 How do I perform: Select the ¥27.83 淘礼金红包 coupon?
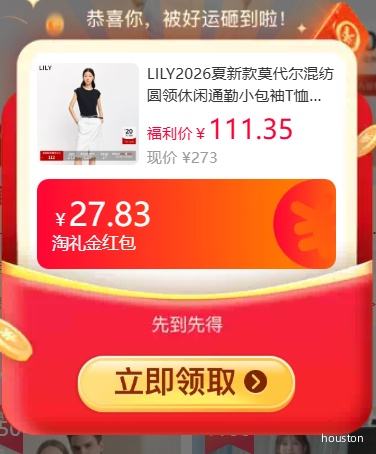click(x=186, y=224)
